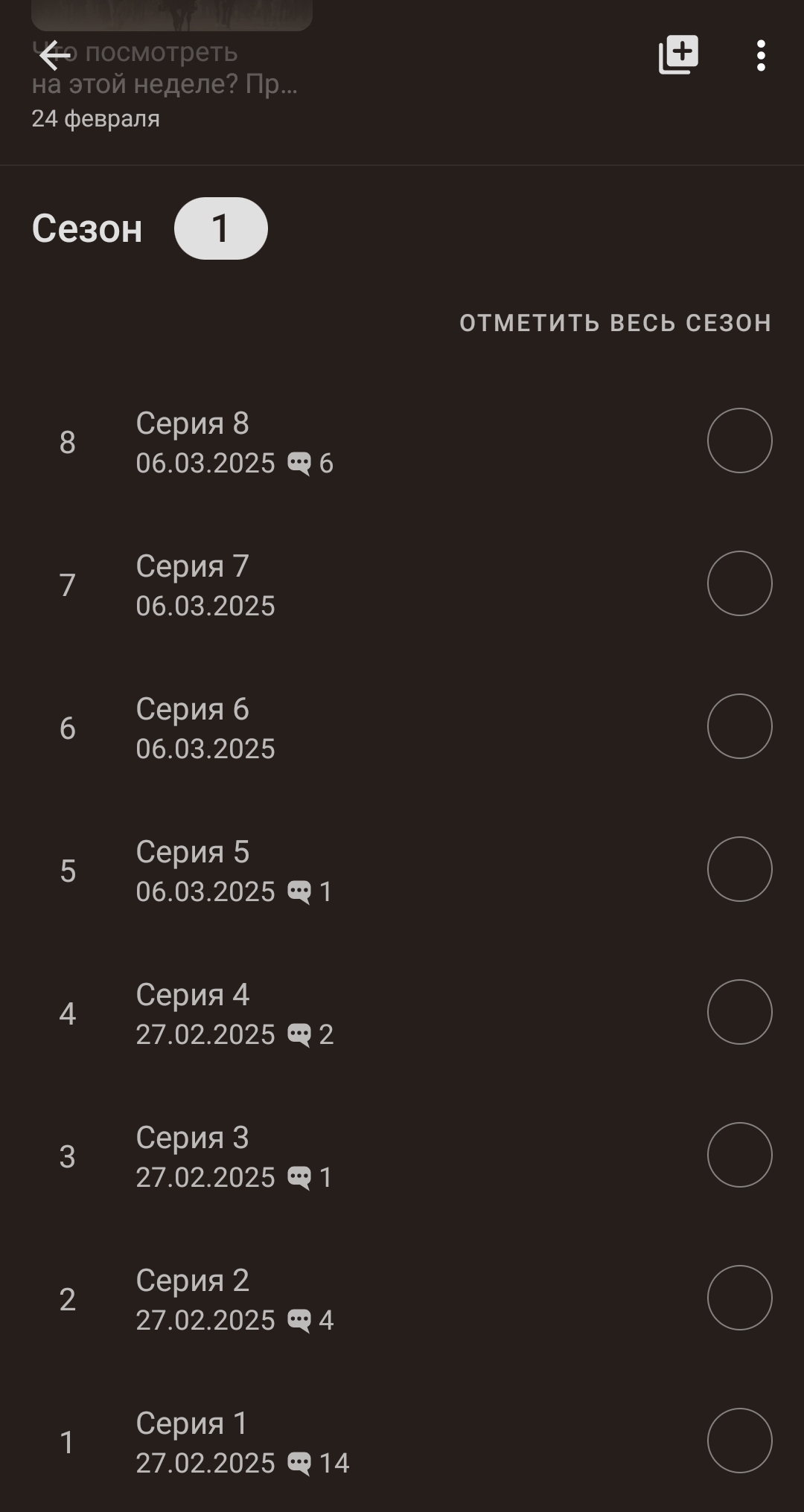The height and width of the screenshot is (1512, 804).
Task: Mark Серия 8 as watched
Action: pos(739,441)
